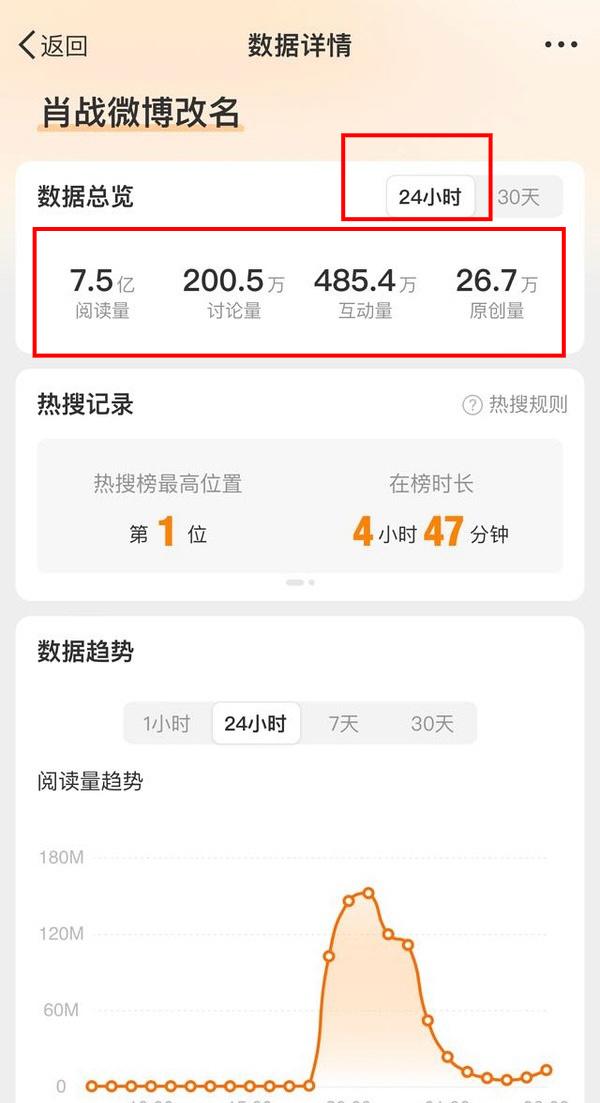This screenshot has height=1103, width=600.
Task: Select 24小时 in the 数据总览 section
Action: point(430,197)
